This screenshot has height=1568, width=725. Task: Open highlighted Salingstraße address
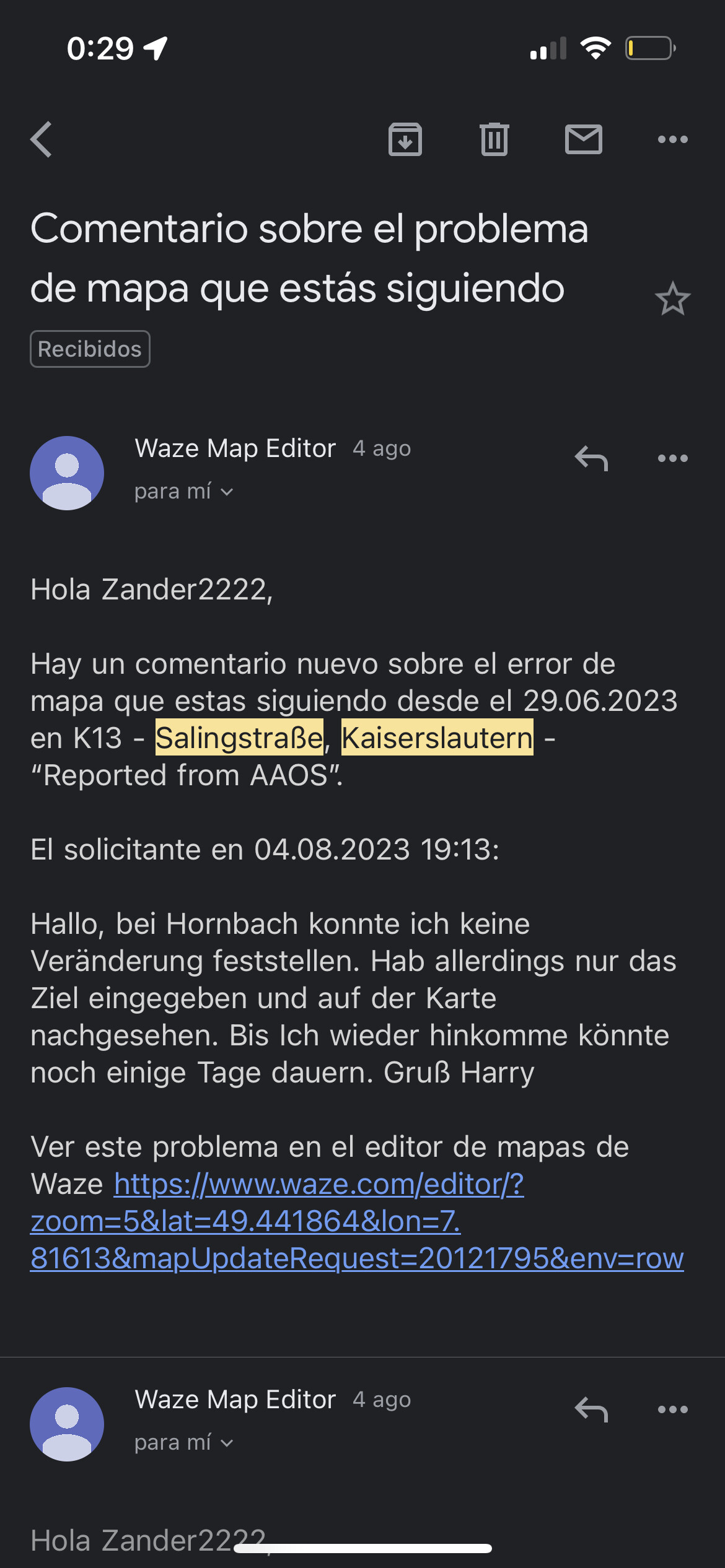[x=239, y=738]
